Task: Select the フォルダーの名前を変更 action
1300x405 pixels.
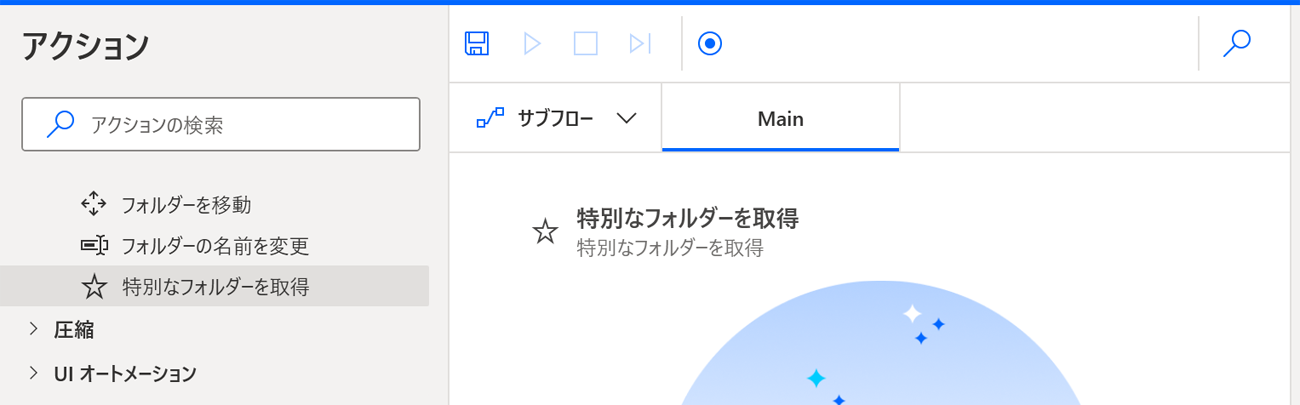Action: [x=214, y=245]
